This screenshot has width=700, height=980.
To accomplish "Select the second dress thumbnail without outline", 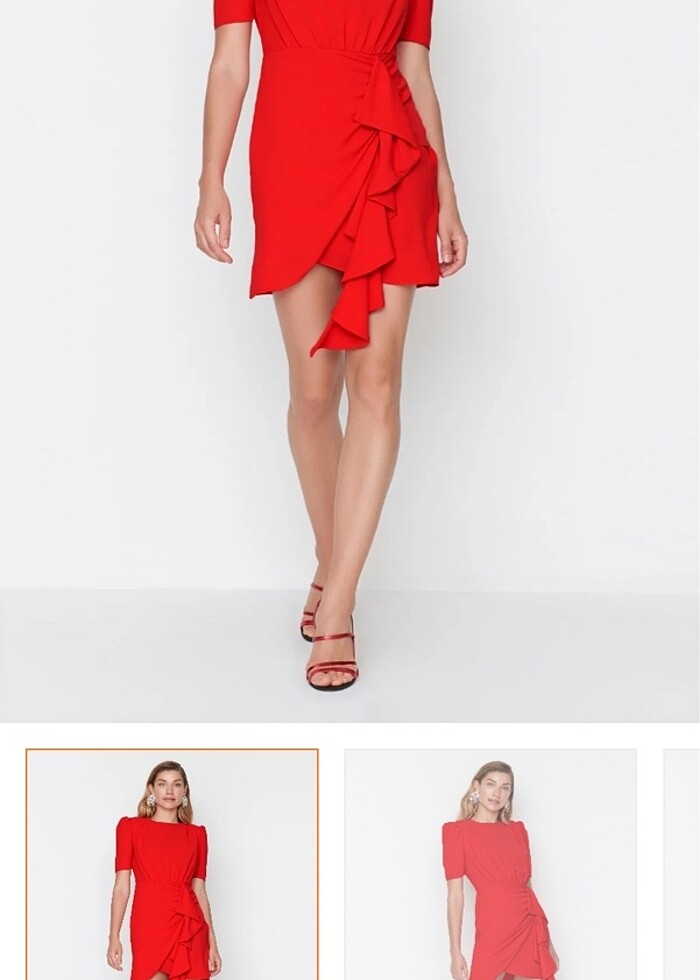I will pyautogui.click(x=490, y=864).
